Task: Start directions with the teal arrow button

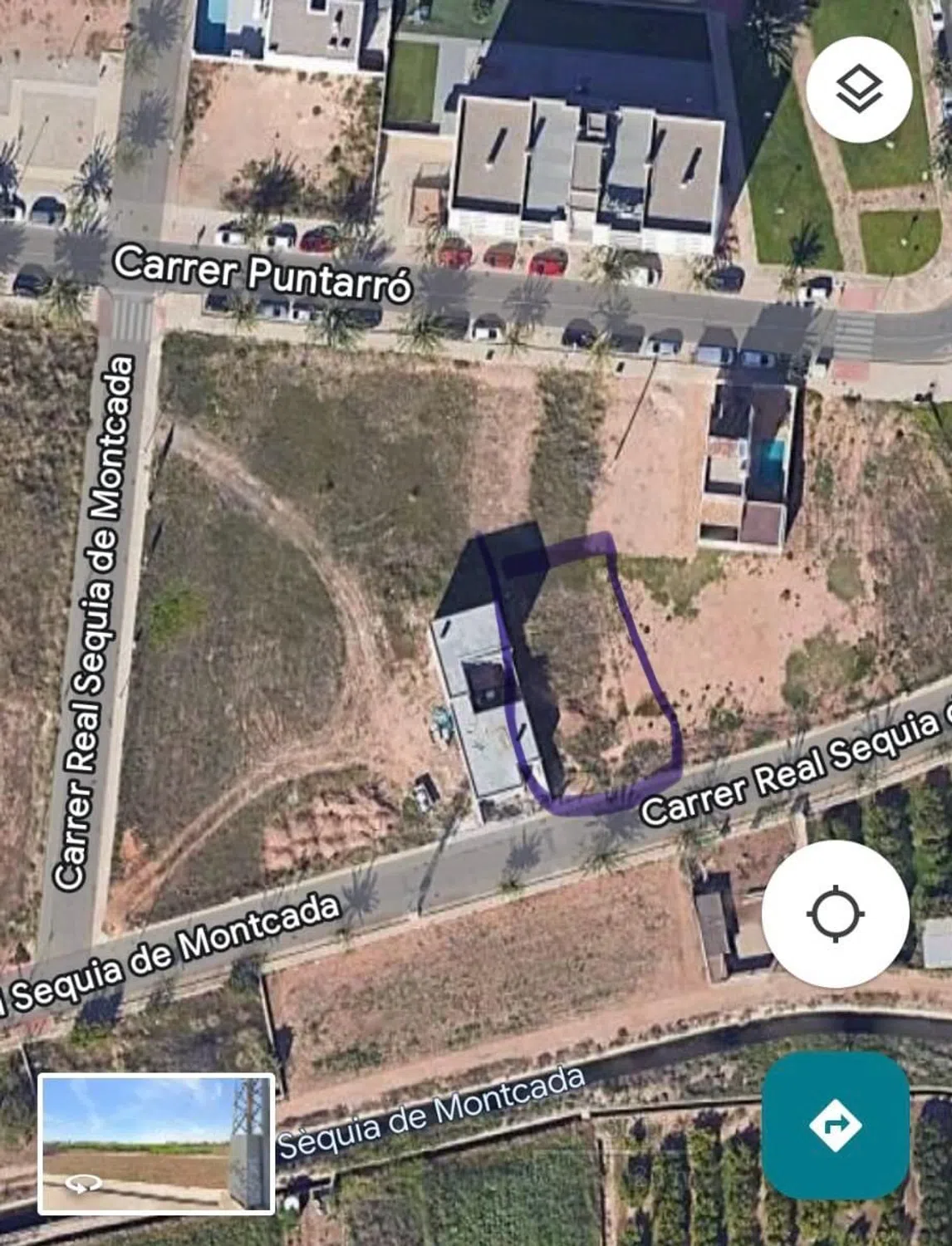Action: [835, 1126]
